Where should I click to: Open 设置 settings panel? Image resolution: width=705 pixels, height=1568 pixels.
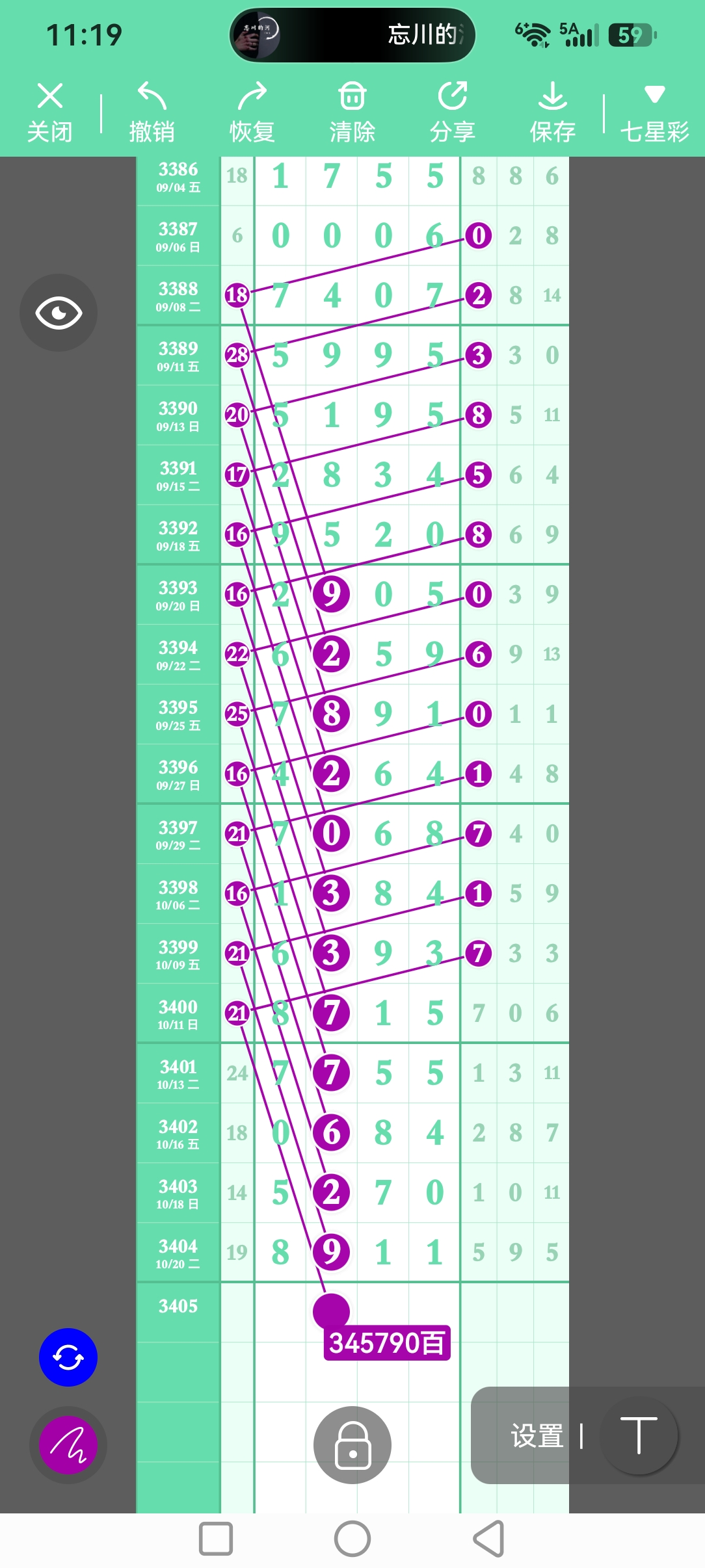pos(537,1436)
